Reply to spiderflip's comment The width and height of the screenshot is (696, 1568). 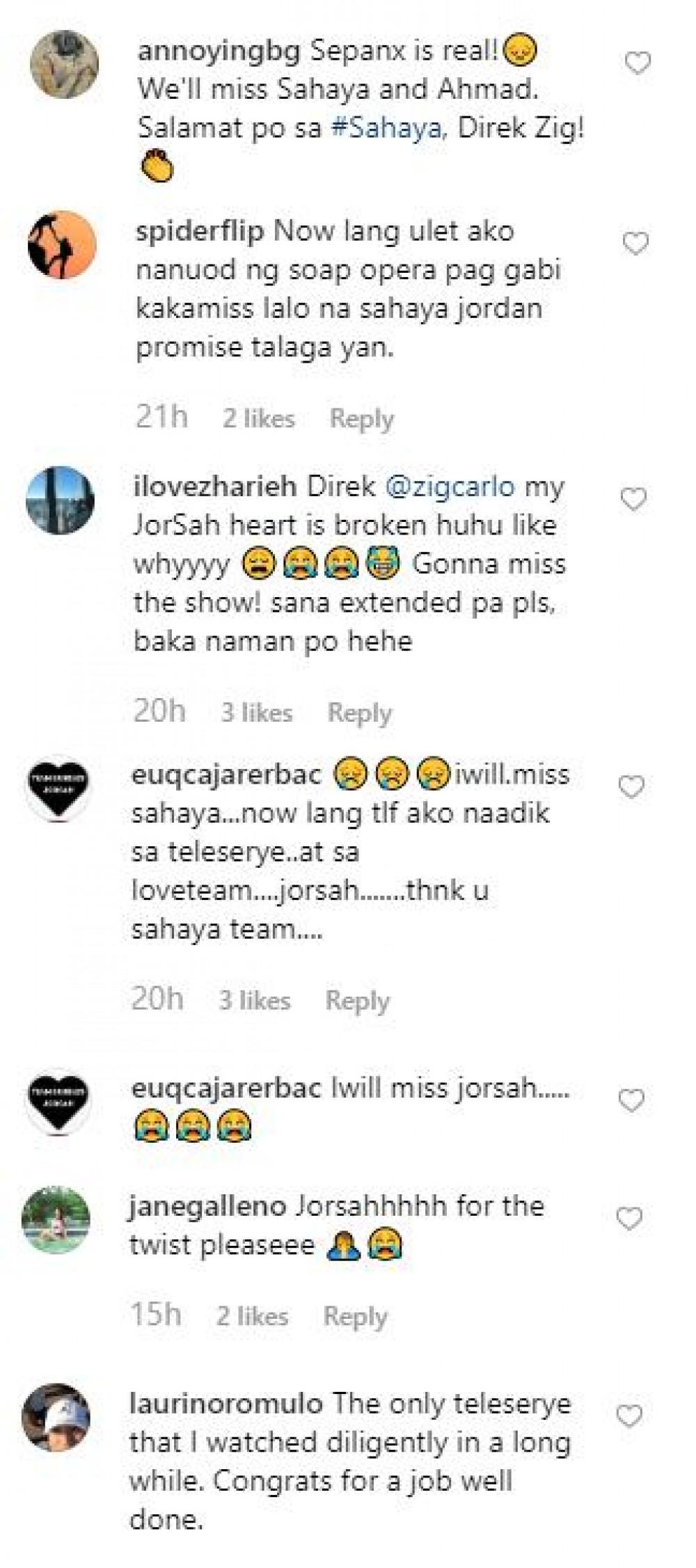361,418
